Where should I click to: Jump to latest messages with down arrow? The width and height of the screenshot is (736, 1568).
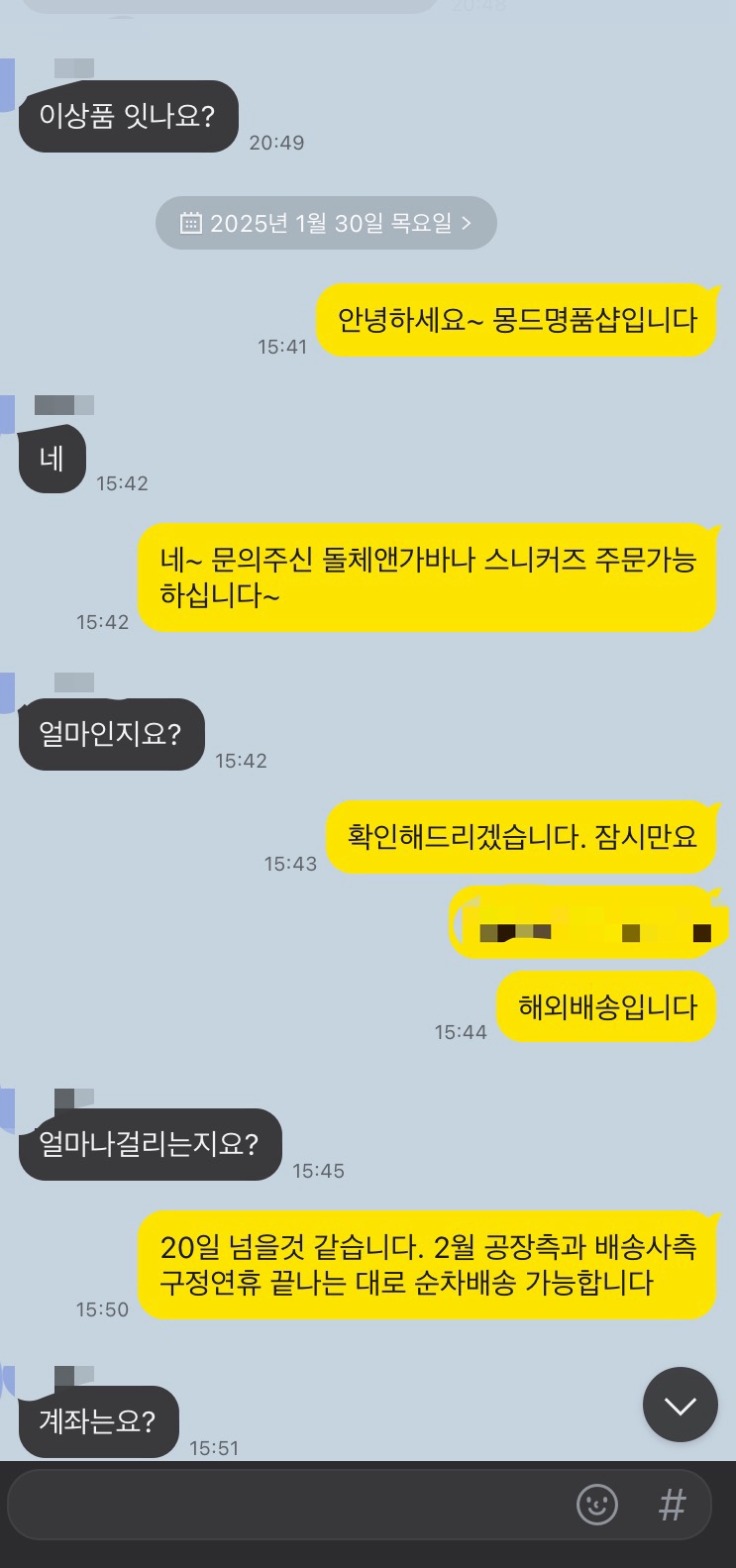point(680,1405)
